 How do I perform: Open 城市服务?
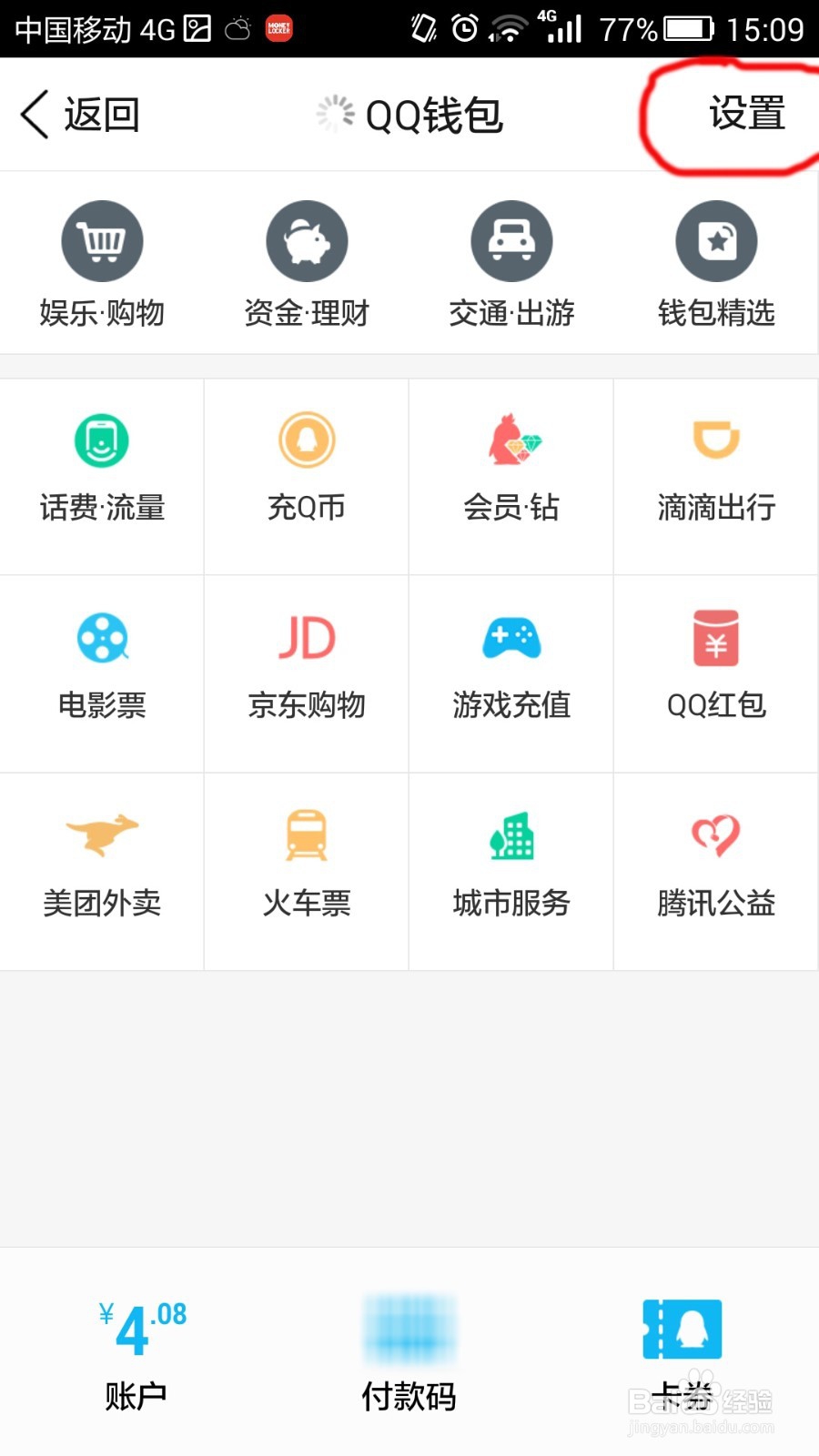[x=511, y=872]
